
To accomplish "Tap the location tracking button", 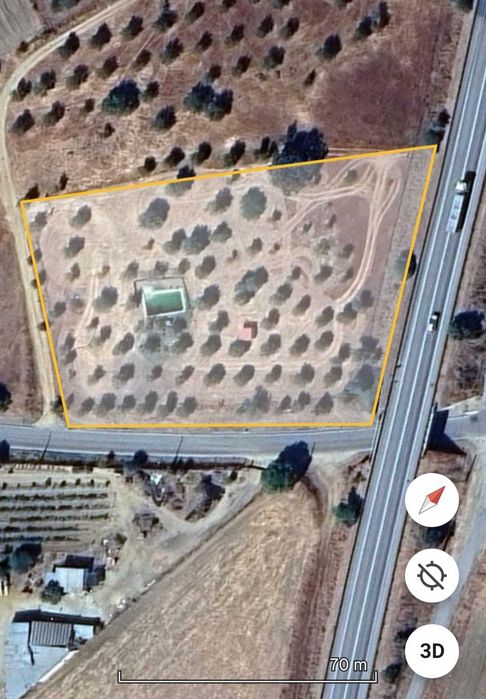I will [x=432, y=576].
